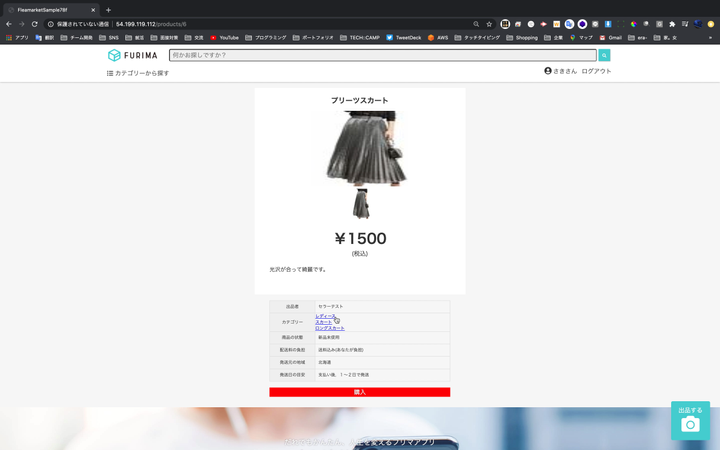Tap the red 購入 purchase button
Screen dimensions: 720x450
(x=359, y=392)
